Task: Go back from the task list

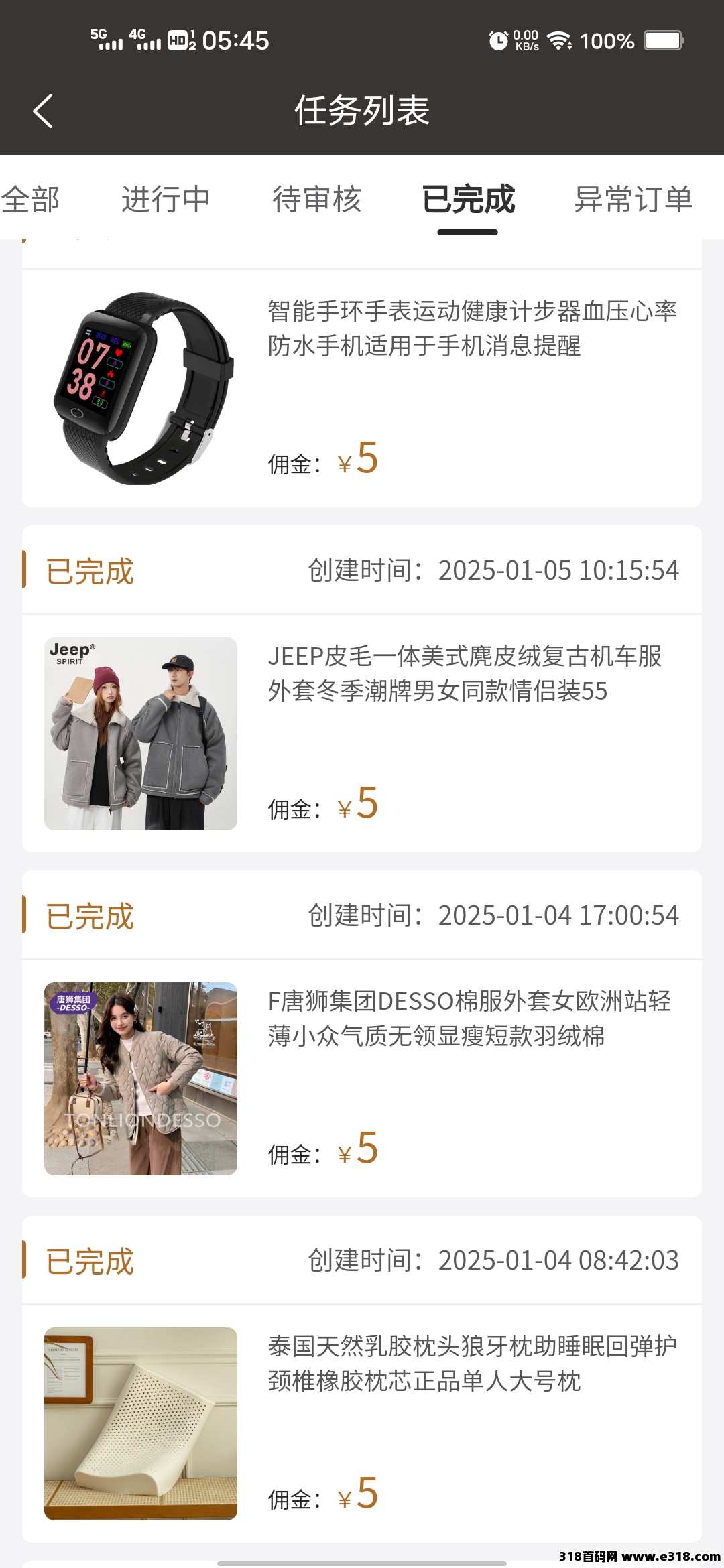Action: 43,111
